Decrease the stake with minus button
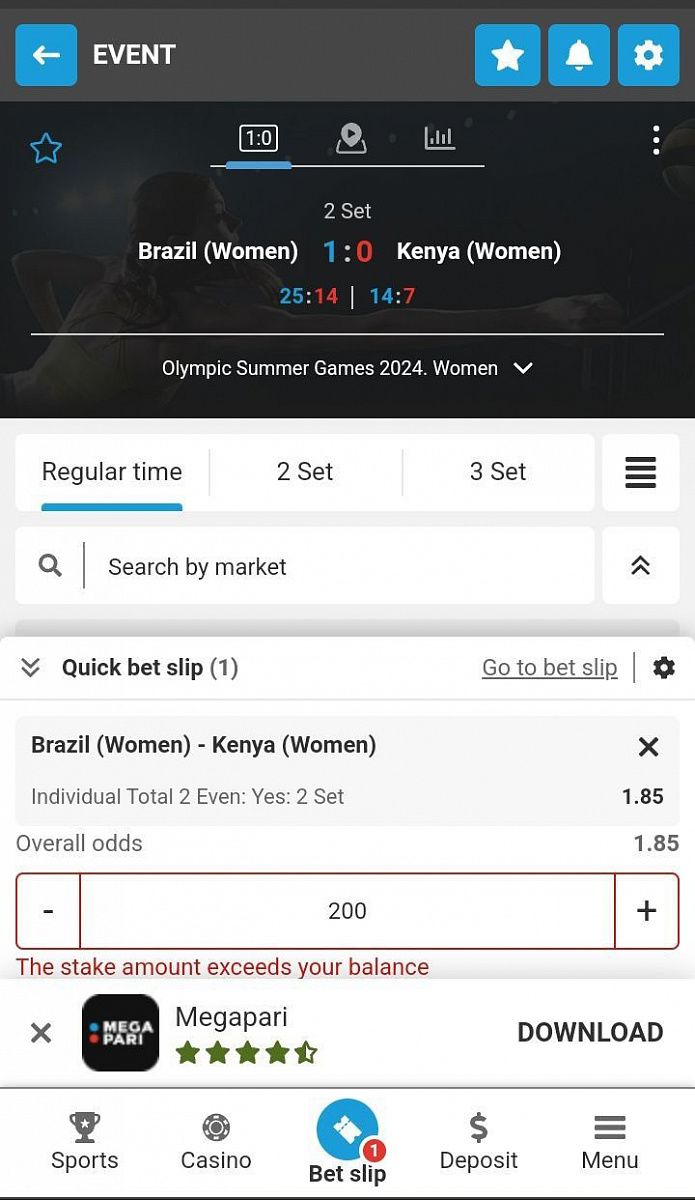The height and width of the screenshot is (1200, 695). point(48,911)
